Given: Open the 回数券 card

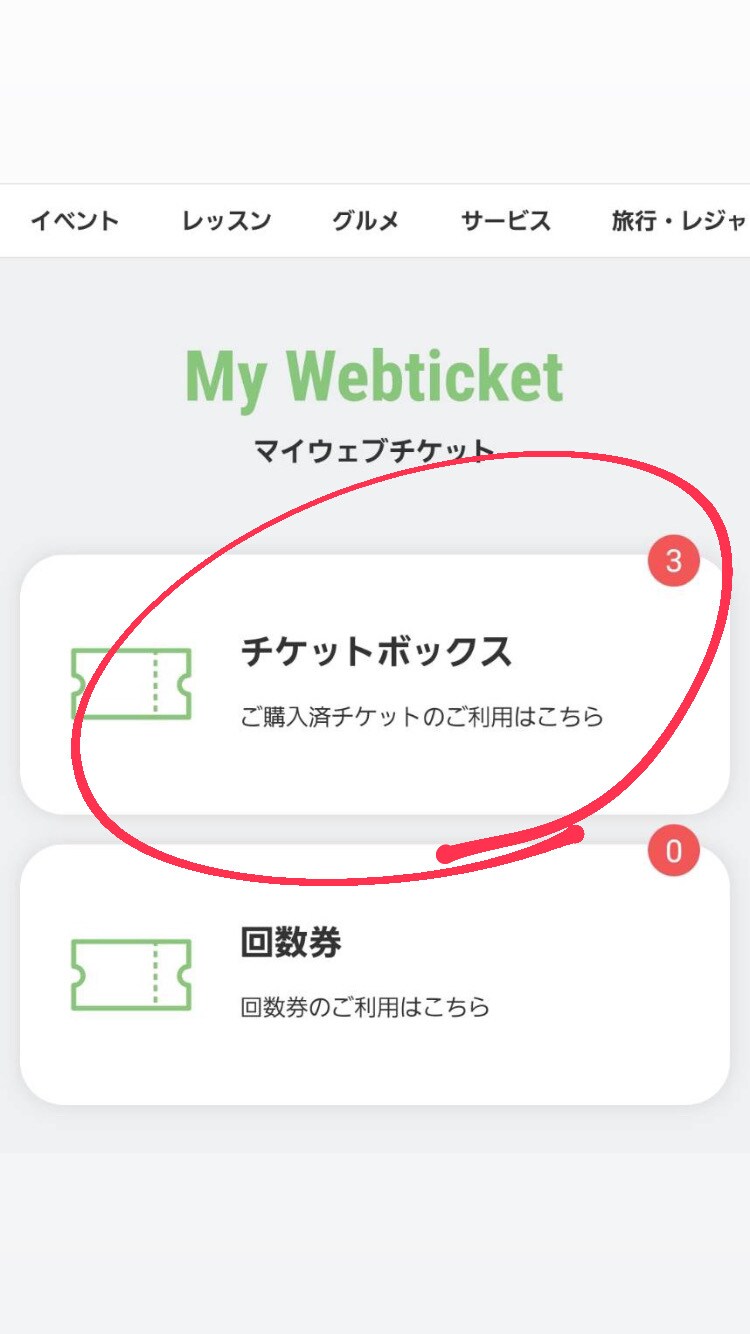Looking at the screenshot, I should (374, 974).
